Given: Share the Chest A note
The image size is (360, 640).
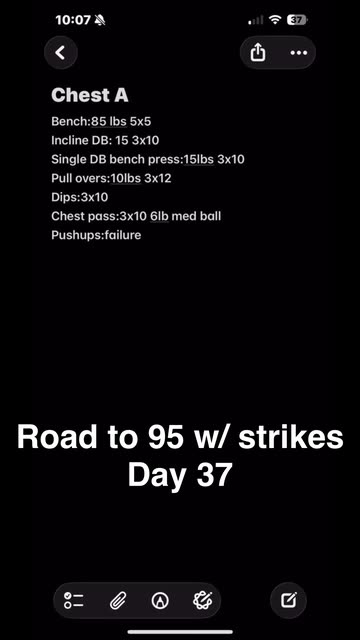Looking at the screenshot, I should point(258,53).
